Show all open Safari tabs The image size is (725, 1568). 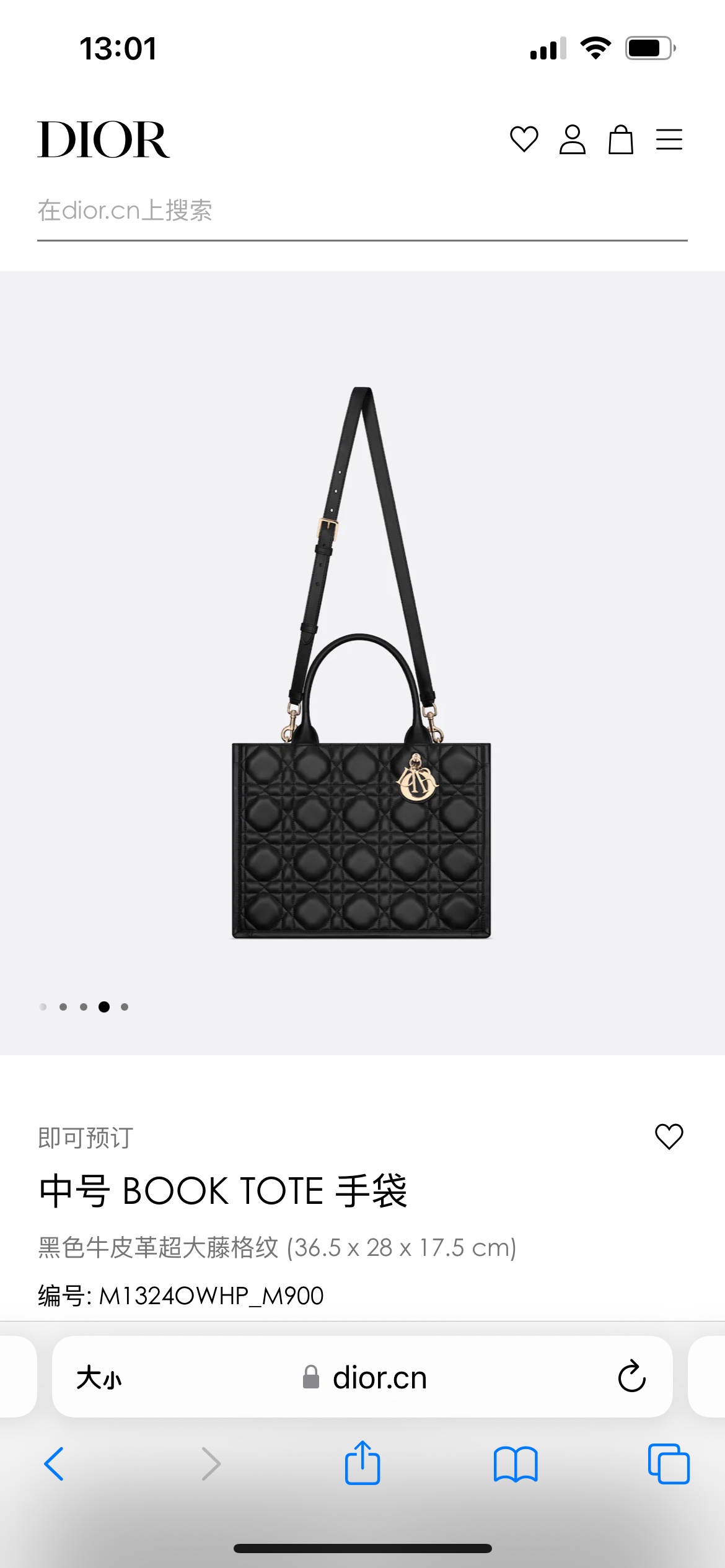pyautogui.click(x=669, y=1464)
